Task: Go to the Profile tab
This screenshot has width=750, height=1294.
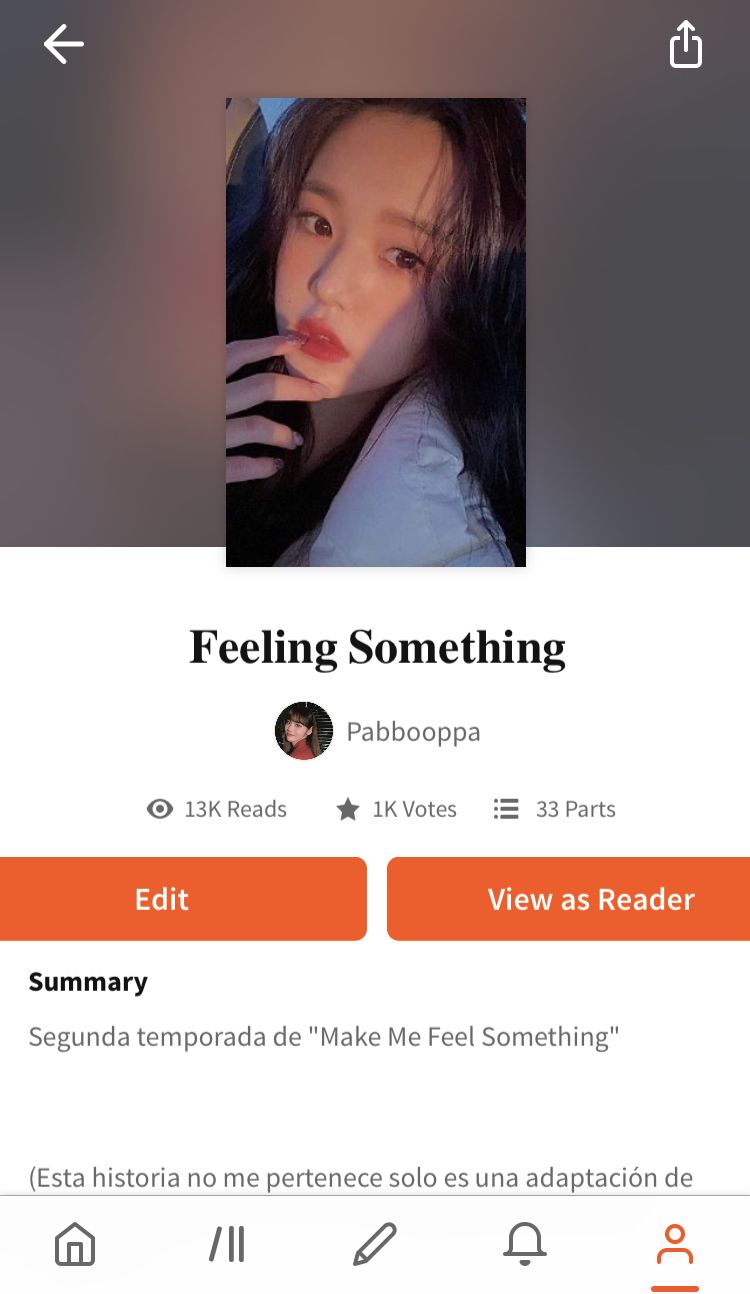Action: (x=675, y=1245)
